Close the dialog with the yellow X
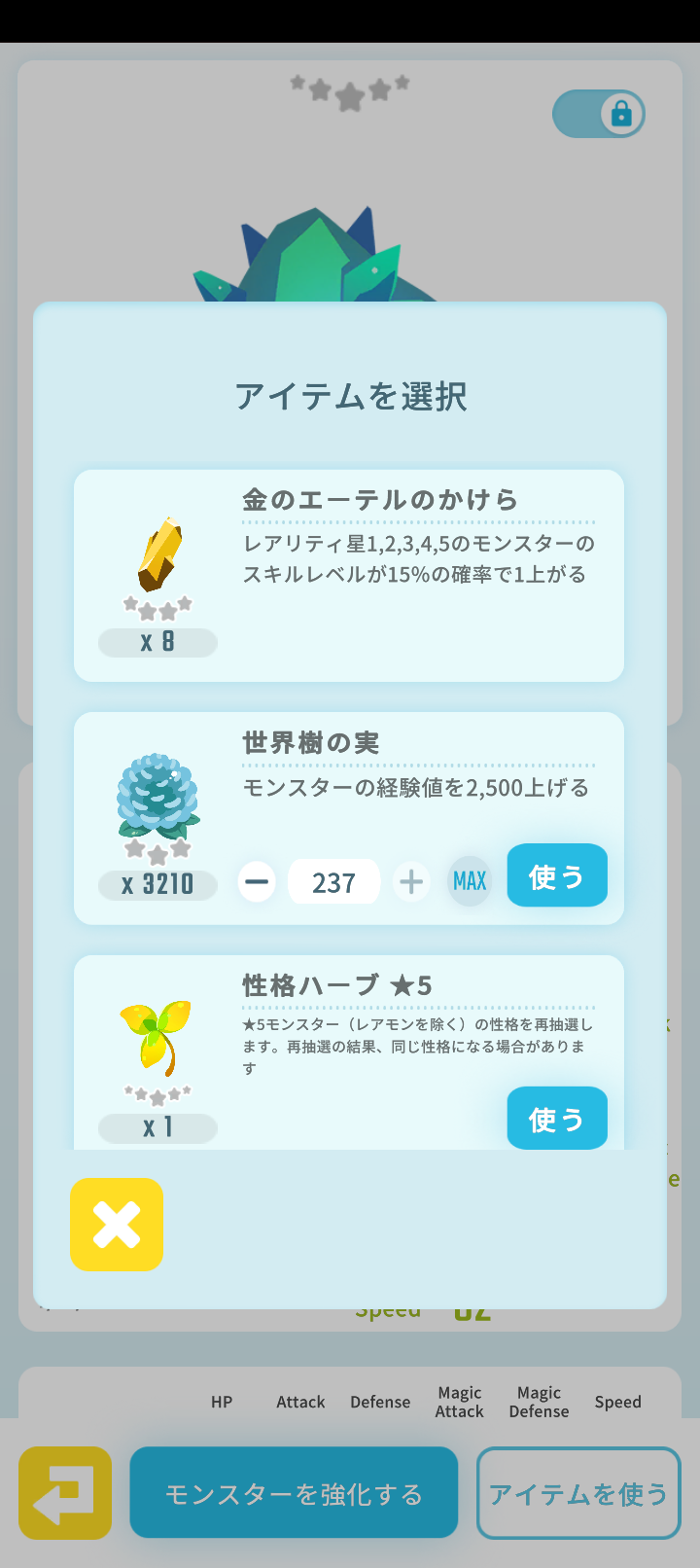 click(116, 1225)
